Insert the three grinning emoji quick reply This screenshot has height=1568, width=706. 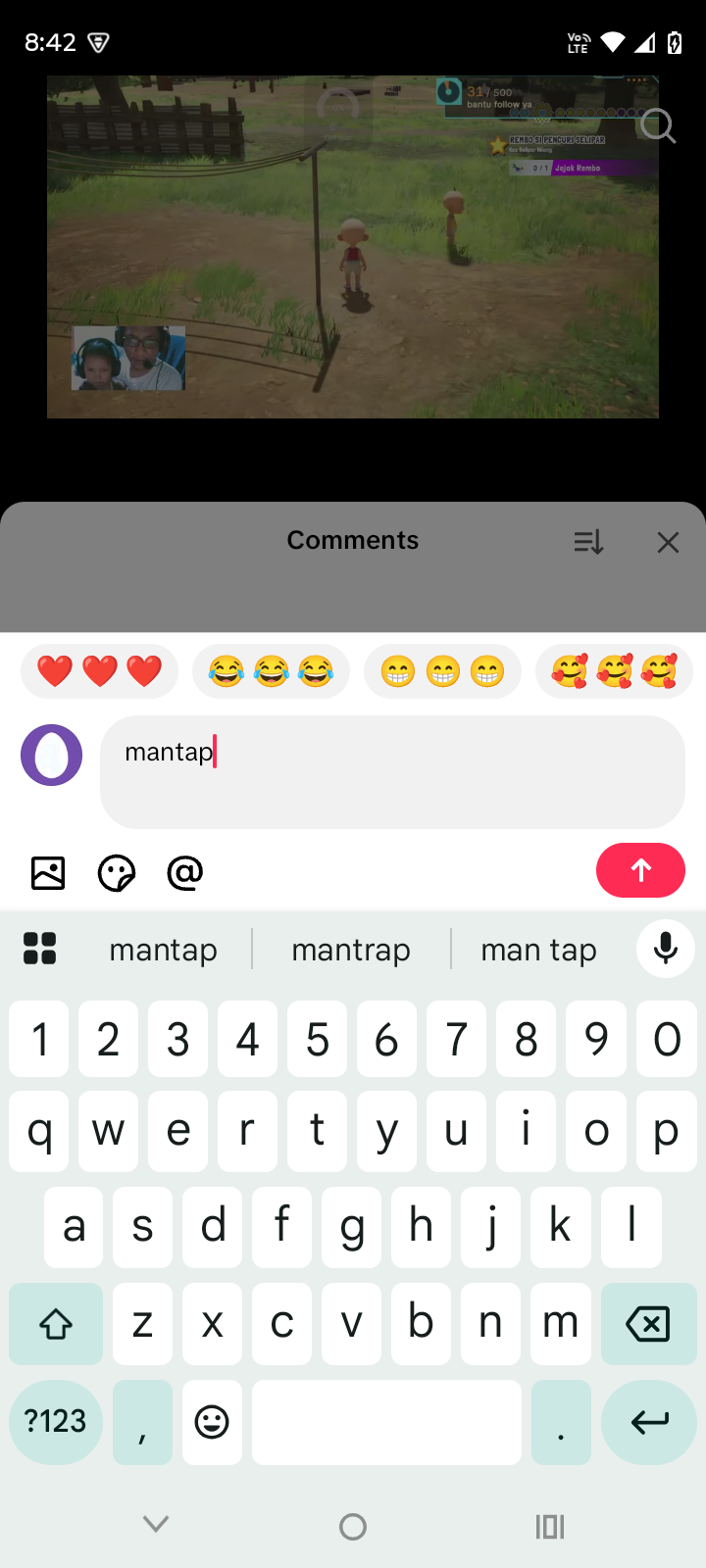[442, 671]
